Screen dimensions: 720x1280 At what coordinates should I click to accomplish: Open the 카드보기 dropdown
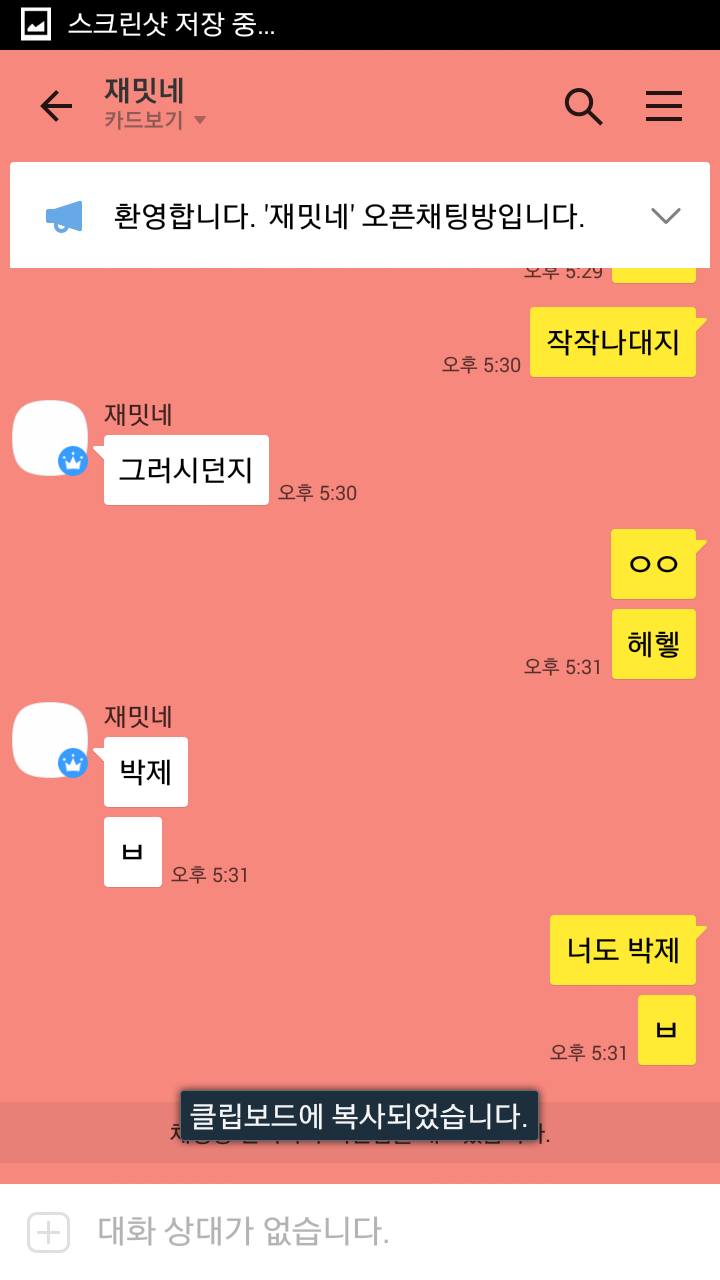pyautogui.click(x=155, y=121)
